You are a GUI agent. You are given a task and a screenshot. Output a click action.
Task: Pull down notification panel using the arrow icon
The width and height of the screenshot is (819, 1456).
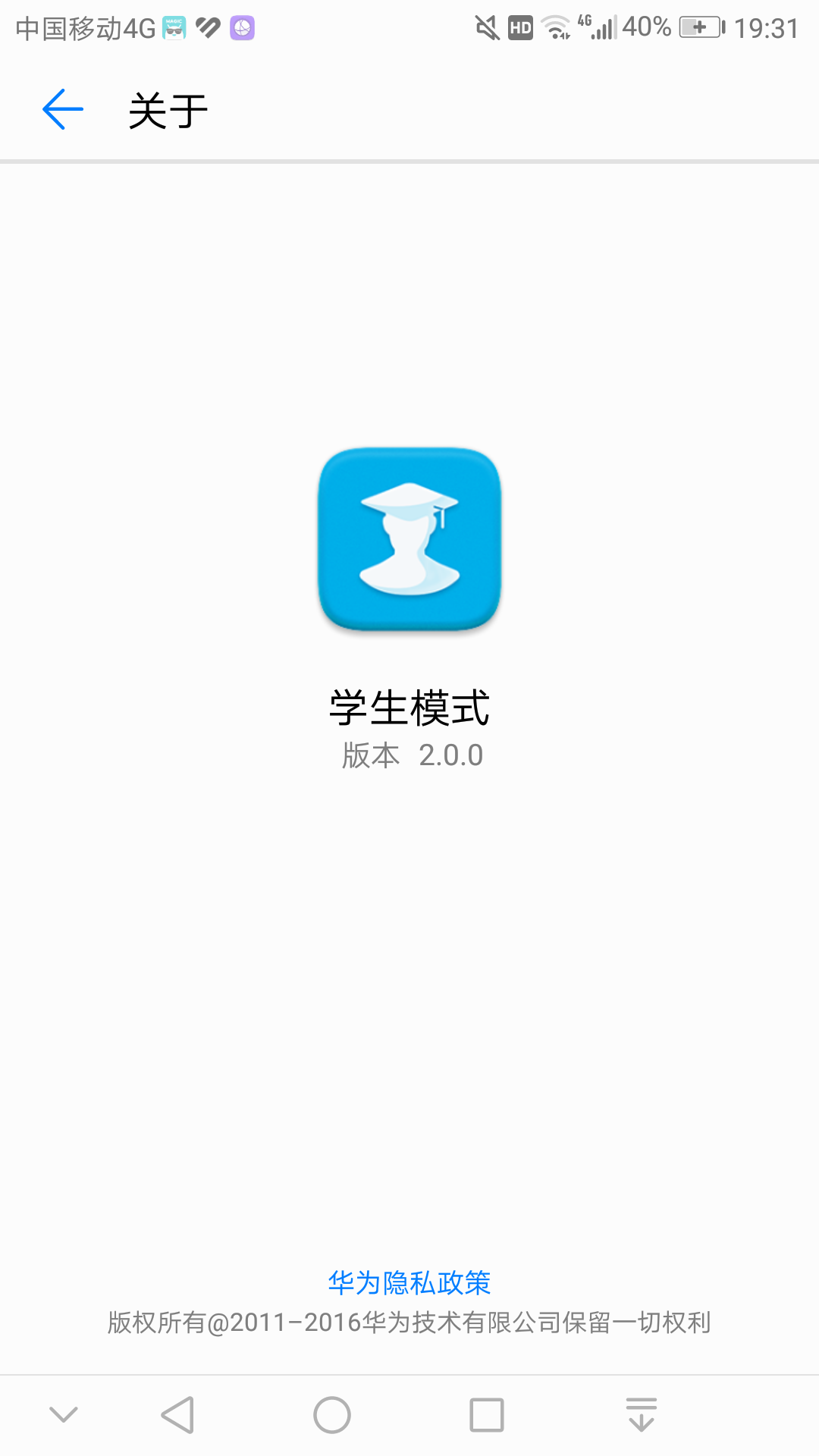(x=642, y=1414)
